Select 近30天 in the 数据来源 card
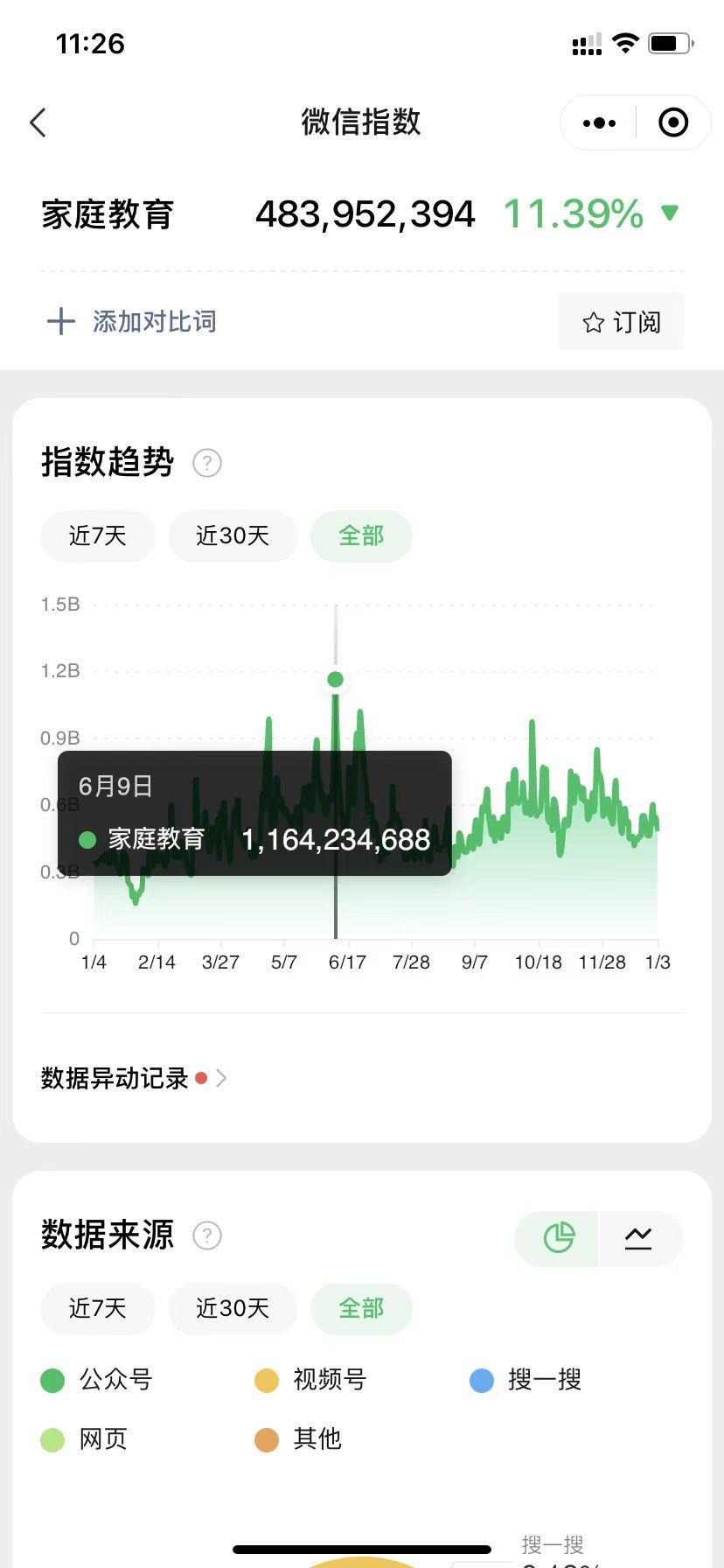 [233, 1308]
